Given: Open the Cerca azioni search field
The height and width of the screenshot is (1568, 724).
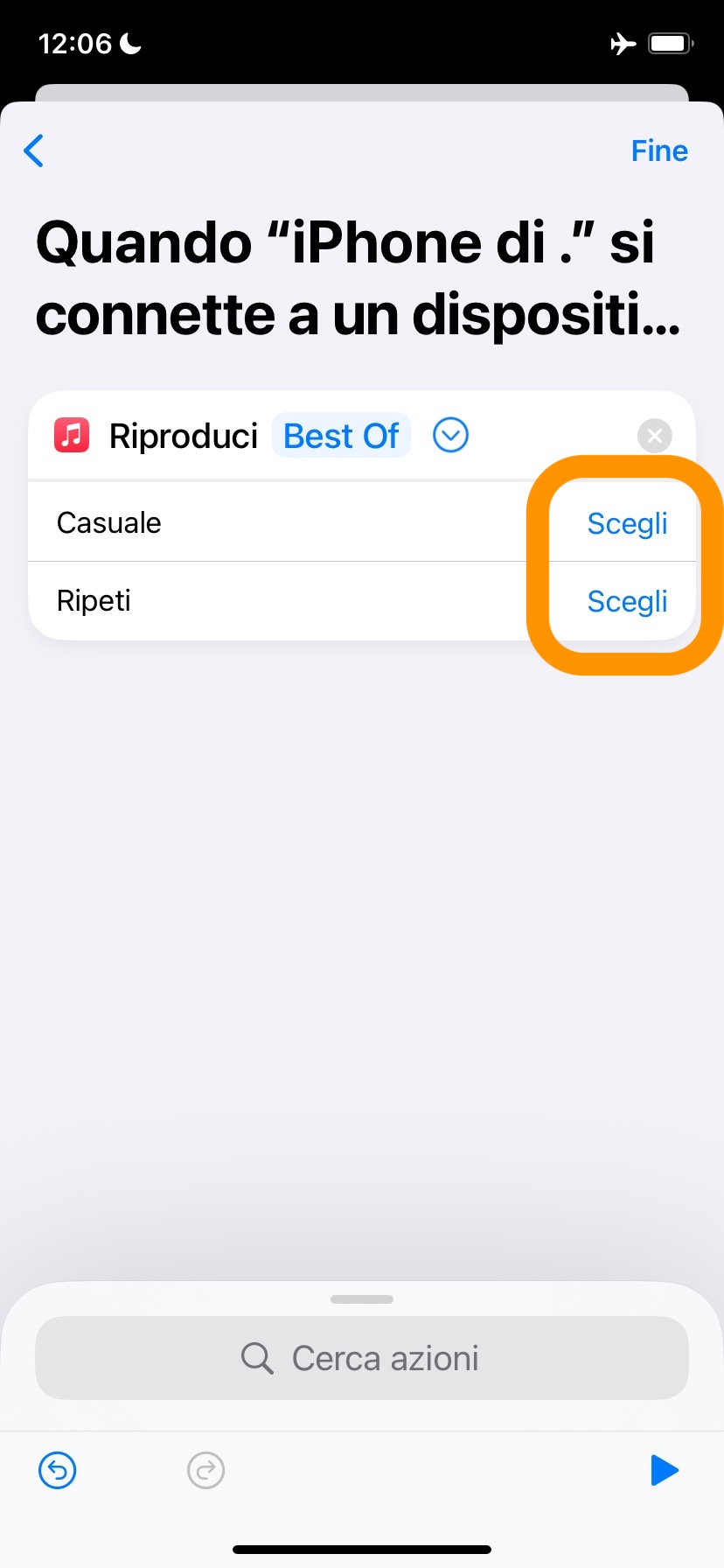Looking at the screenshot, I should click(362, 1358).
